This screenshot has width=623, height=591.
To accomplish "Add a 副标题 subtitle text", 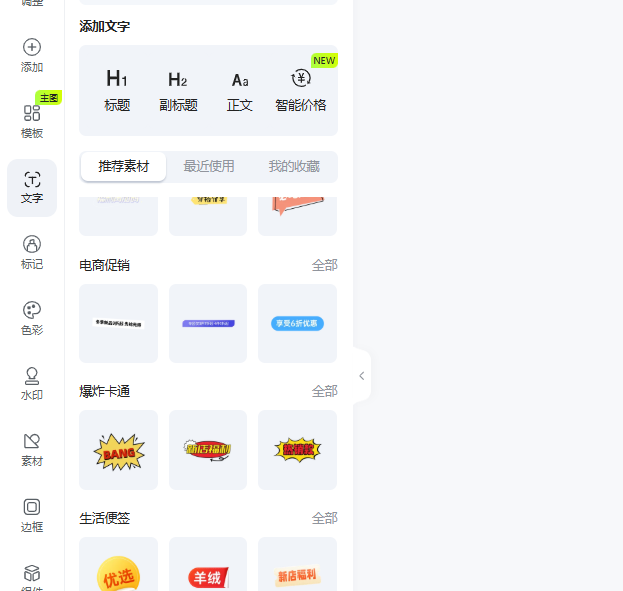I will click(x=178, y=90).
